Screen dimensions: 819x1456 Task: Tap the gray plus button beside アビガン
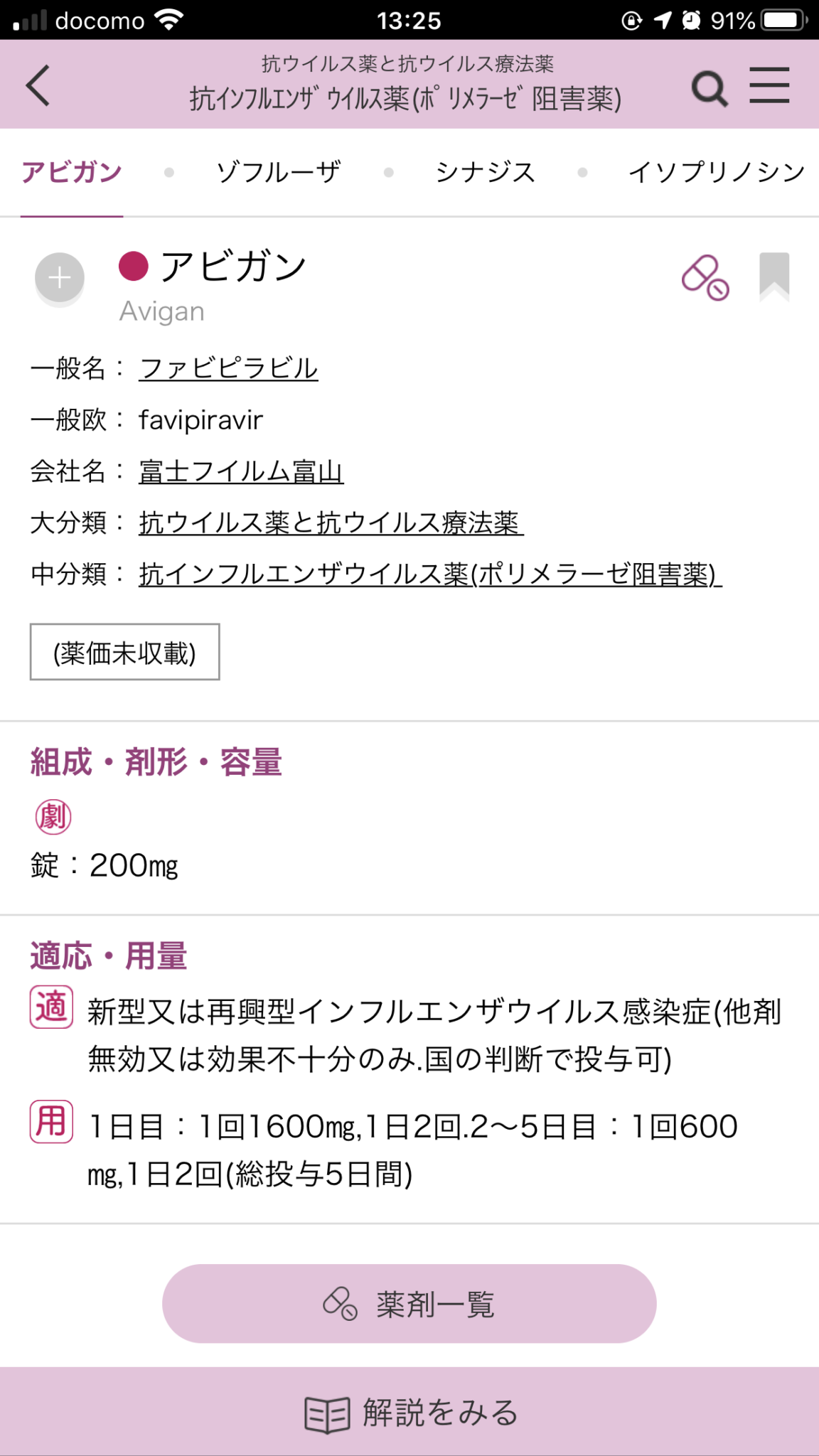point(60,278)
